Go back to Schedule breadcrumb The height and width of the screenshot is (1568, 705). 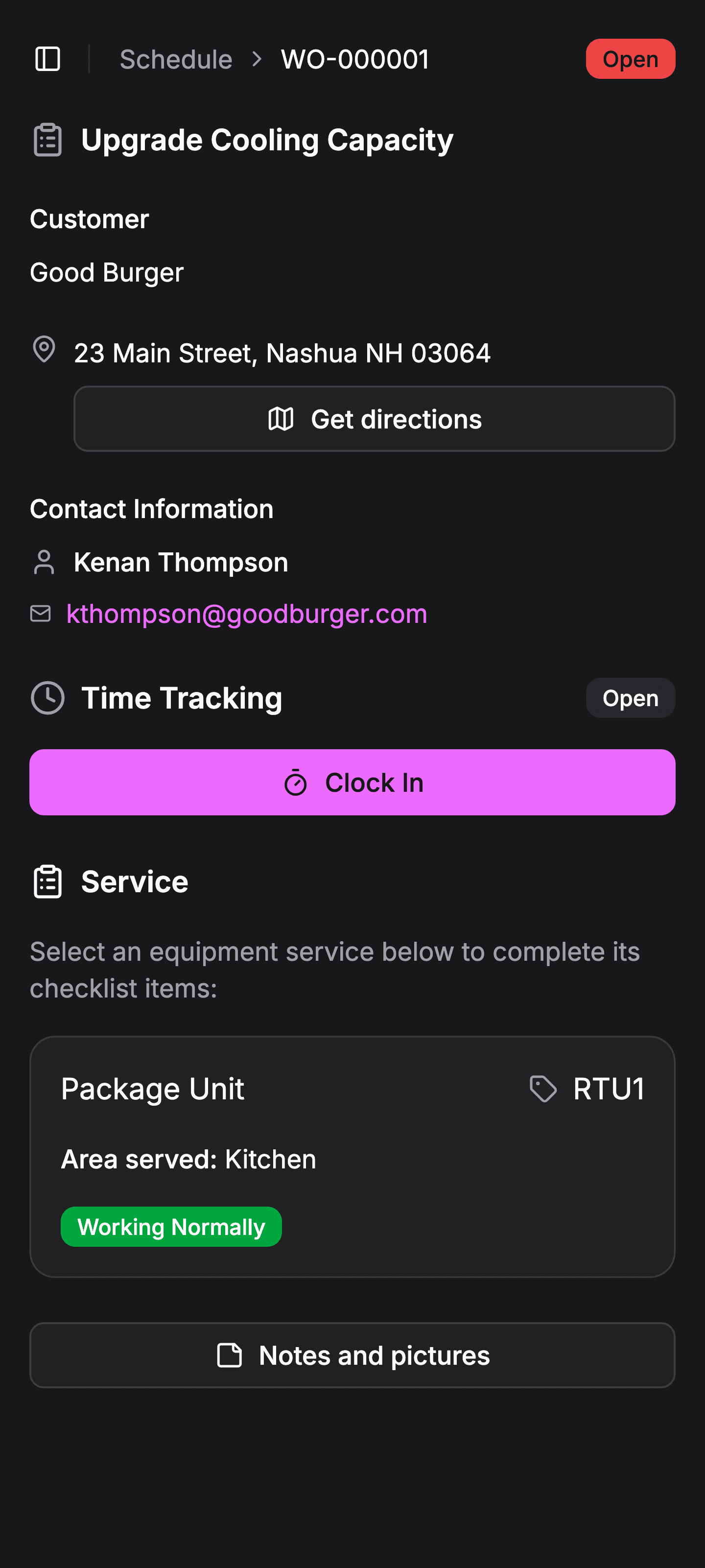175,59
